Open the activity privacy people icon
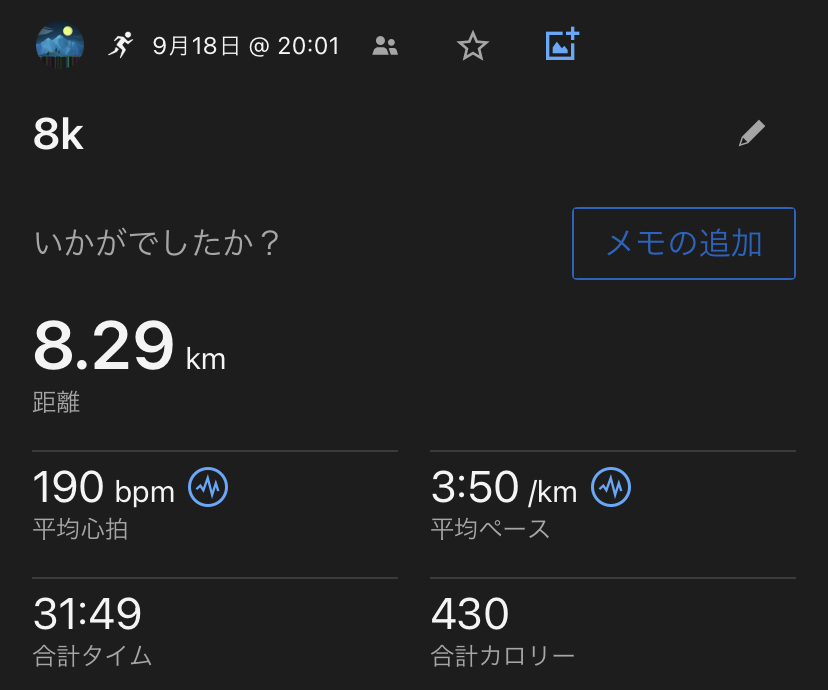The height and width of the screenshot is (690, 828). click(385, 46)
